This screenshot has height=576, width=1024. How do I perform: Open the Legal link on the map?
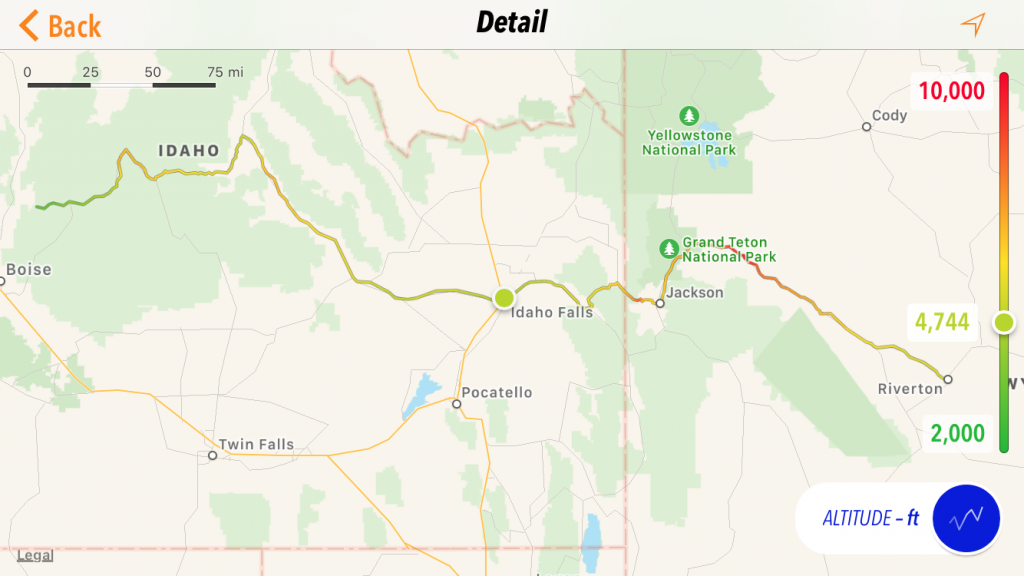[x=35, y=556]
